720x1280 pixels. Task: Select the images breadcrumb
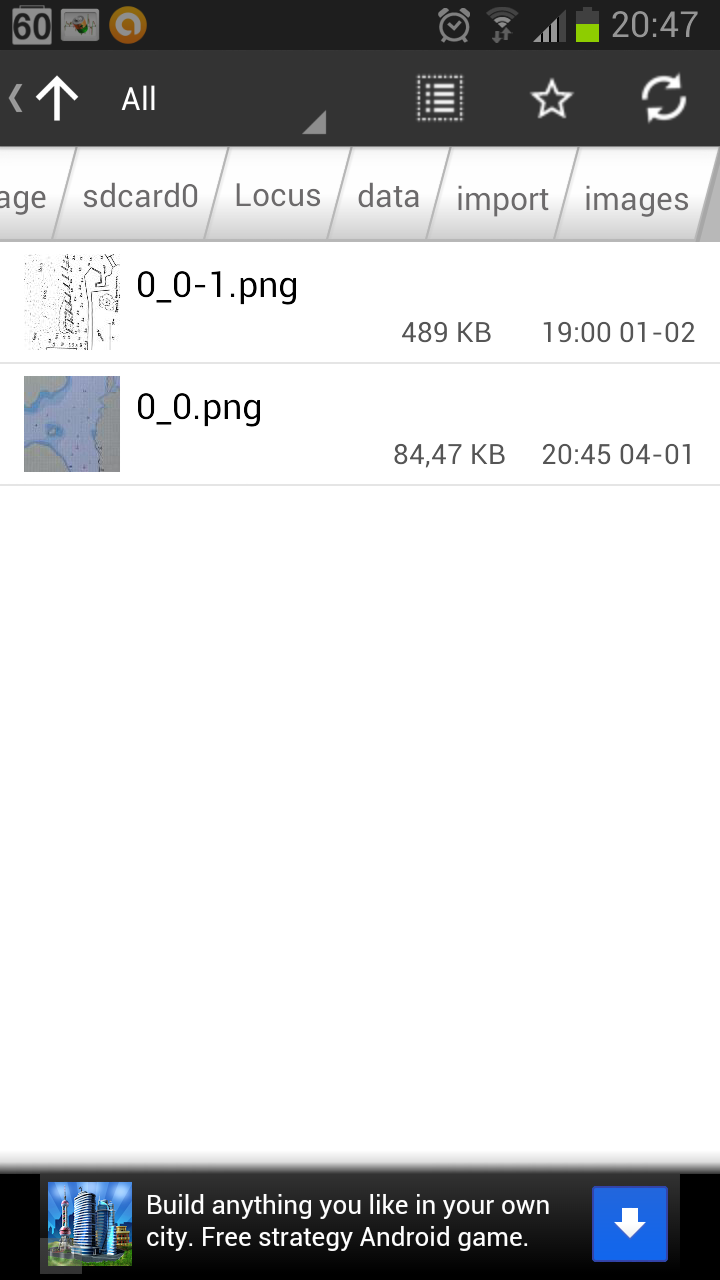[x=636, y=198]
